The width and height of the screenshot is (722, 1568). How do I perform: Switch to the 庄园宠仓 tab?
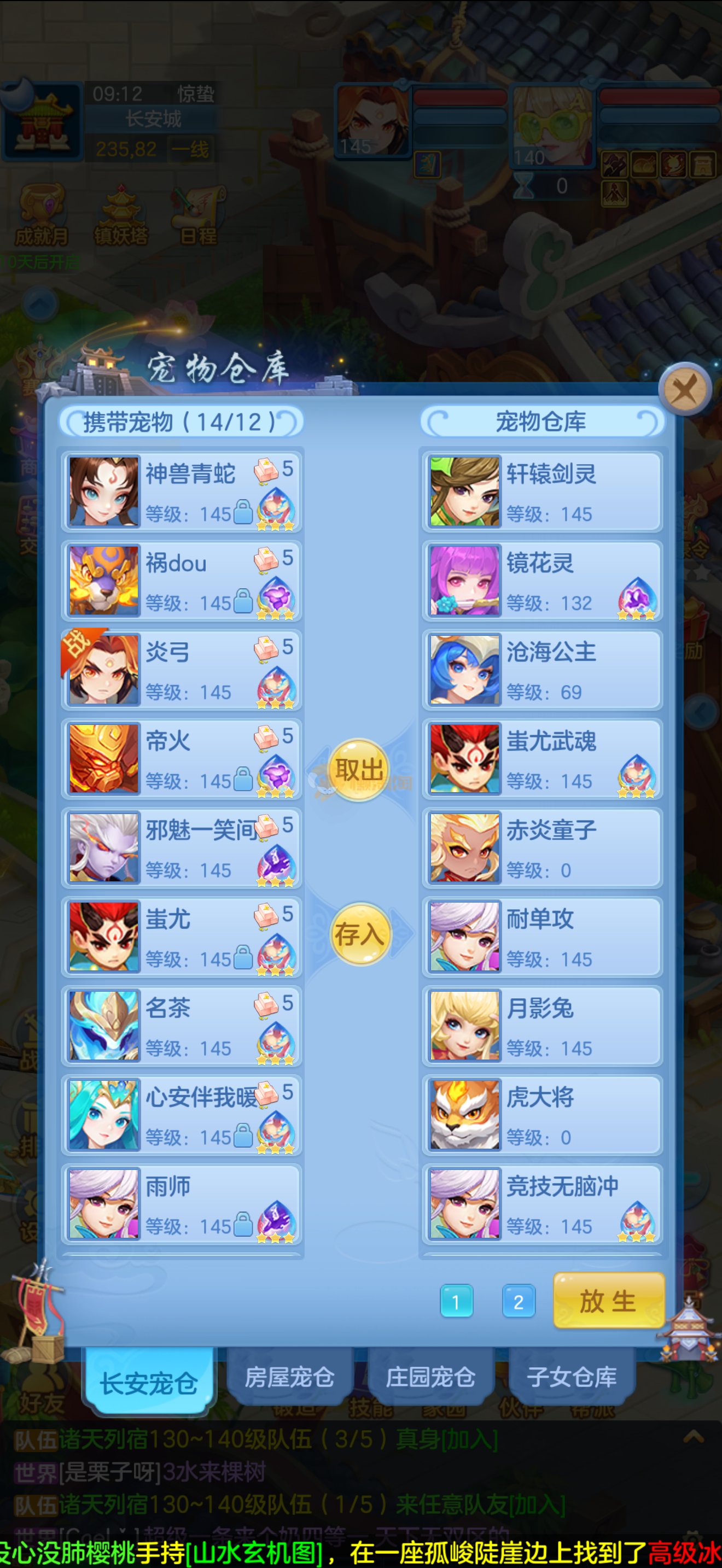pyautogui.click(x=430, y=1377)
